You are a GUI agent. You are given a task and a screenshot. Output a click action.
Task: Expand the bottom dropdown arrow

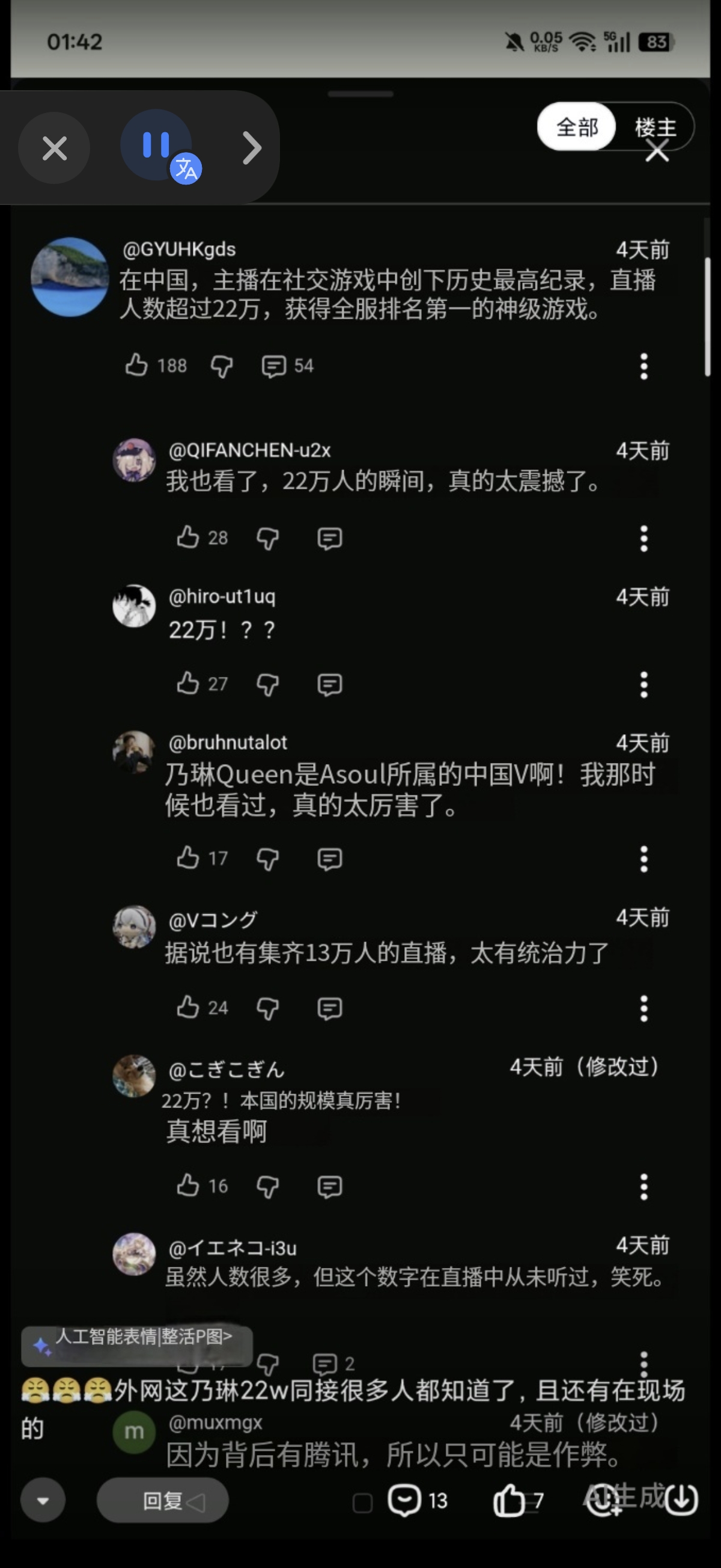[x=43, y=1501]
